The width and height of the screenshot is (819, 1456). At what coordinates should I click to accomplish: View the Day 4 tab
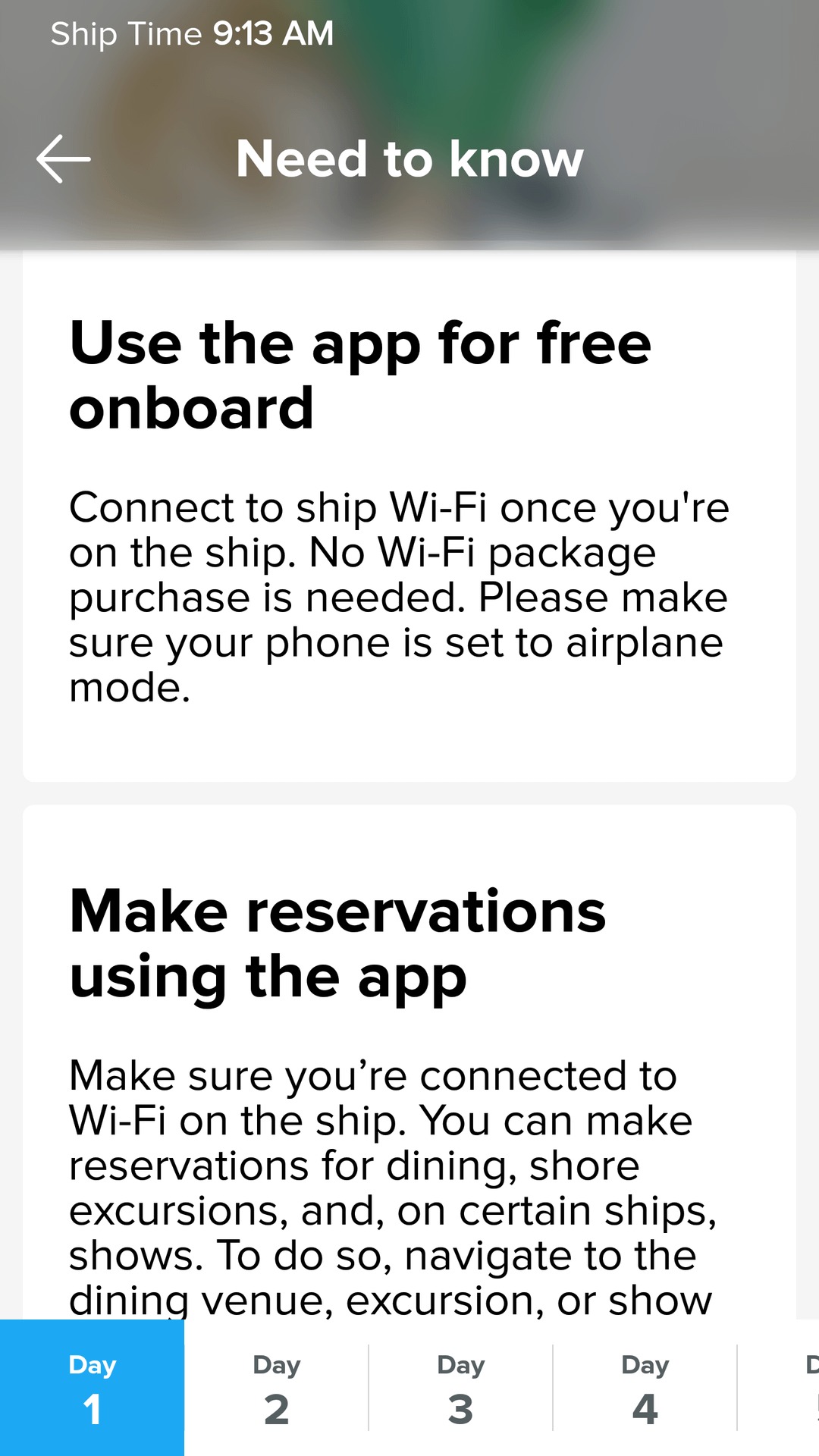coord(645,1388)
